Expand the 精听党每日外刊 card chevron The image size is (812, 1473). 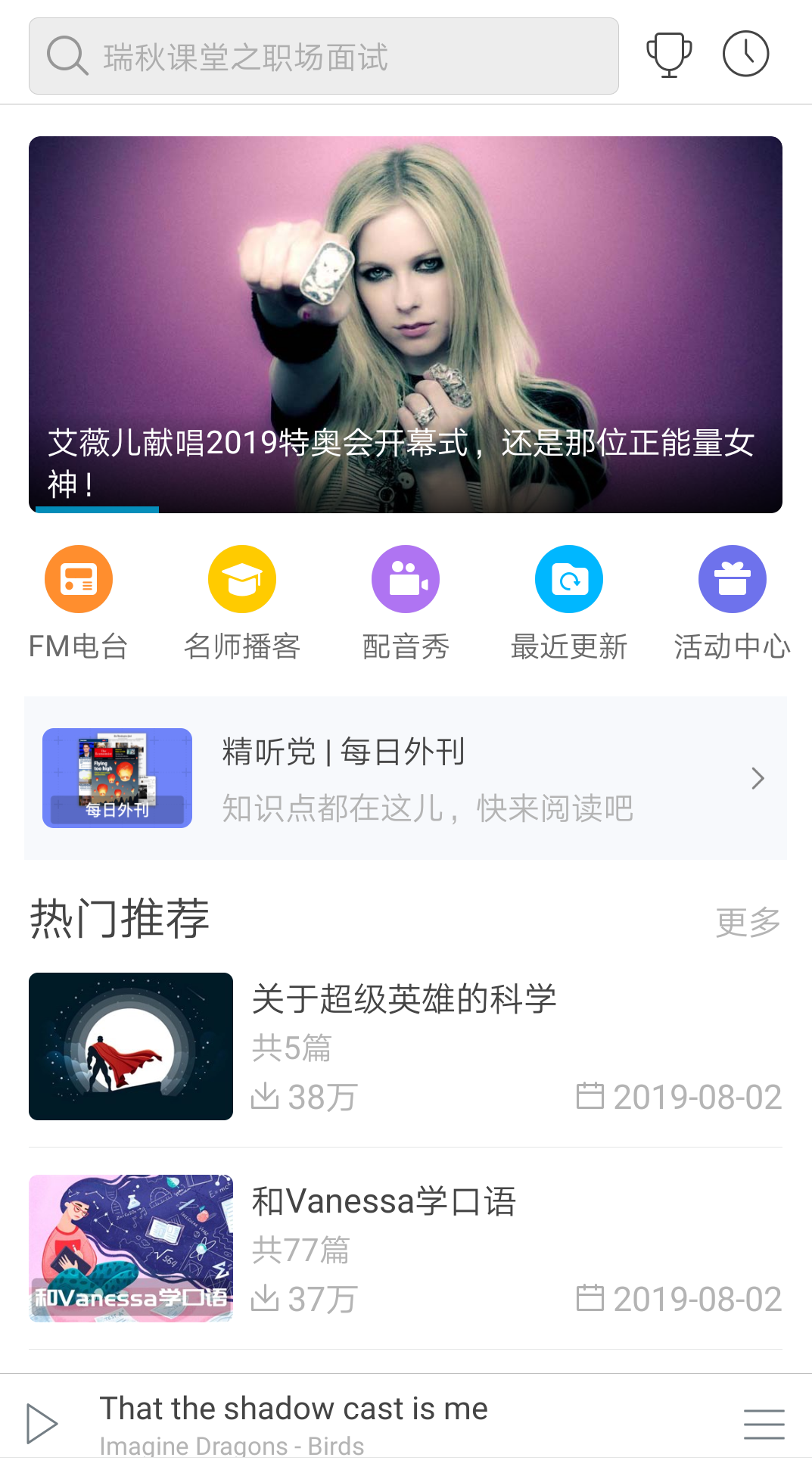758,777
